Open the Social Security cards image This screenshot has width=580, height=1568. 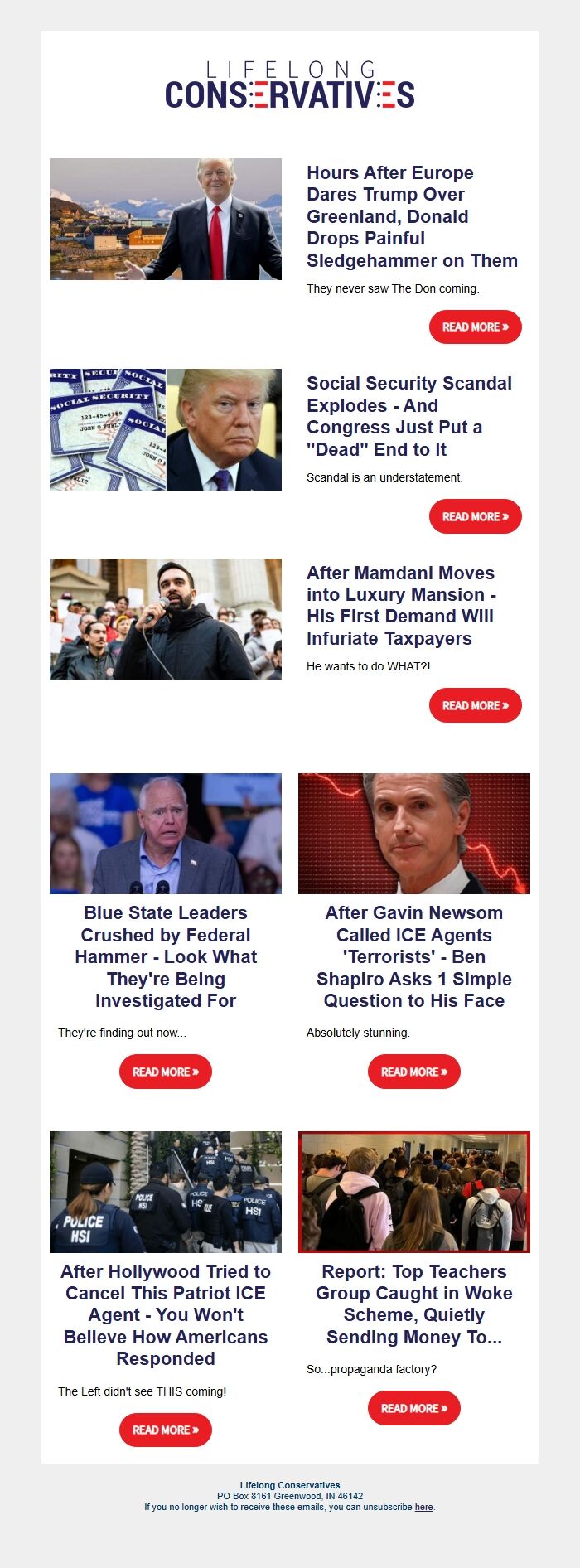tap(166, 429)
